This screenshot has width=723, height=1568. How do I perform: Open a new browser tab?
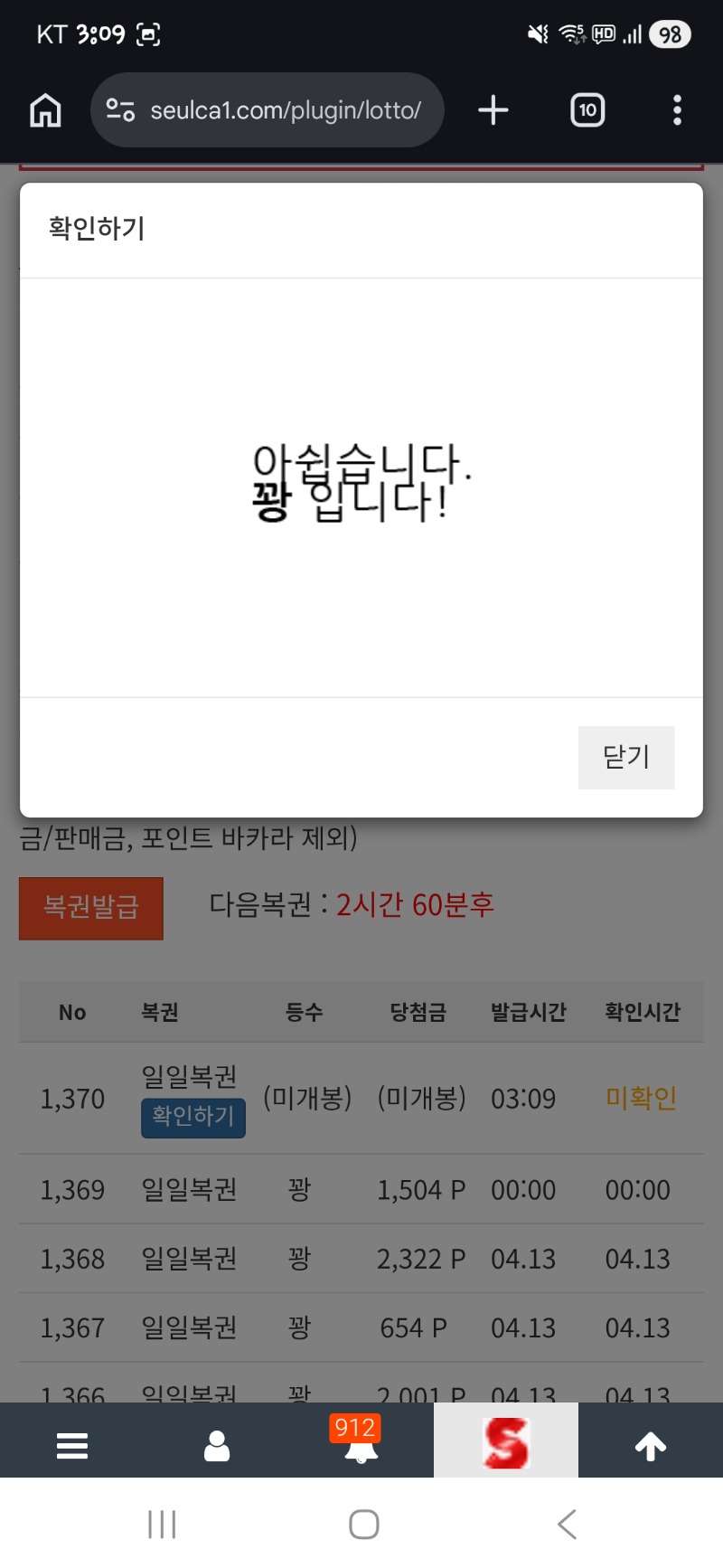[x=493, y=110]
